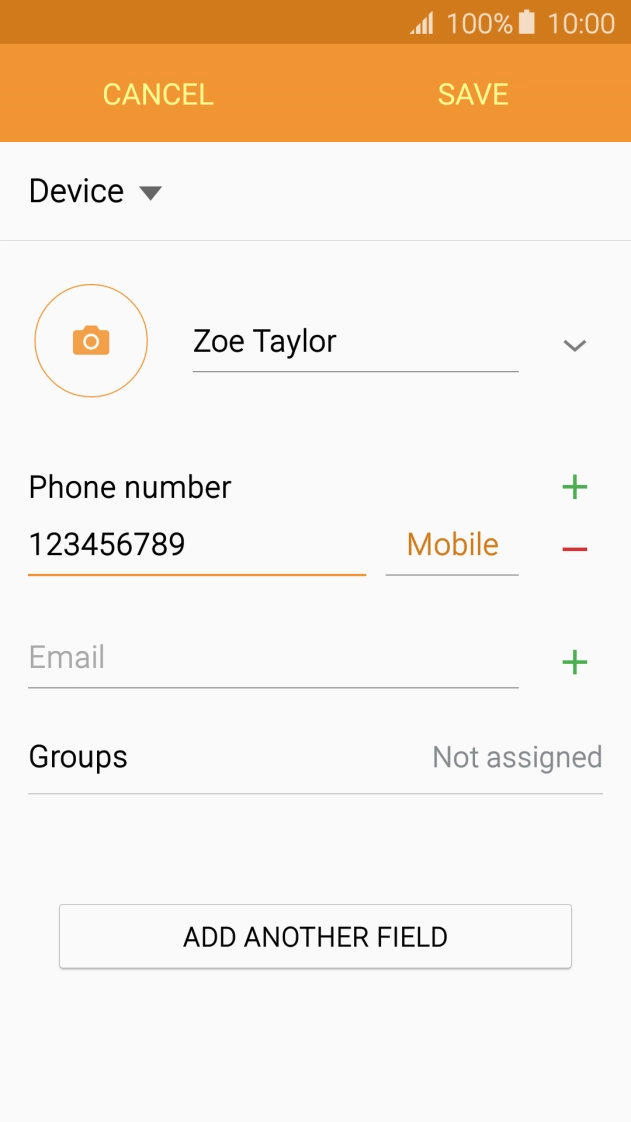
Task: Cancel editing the contact
Action: [158, 94]
